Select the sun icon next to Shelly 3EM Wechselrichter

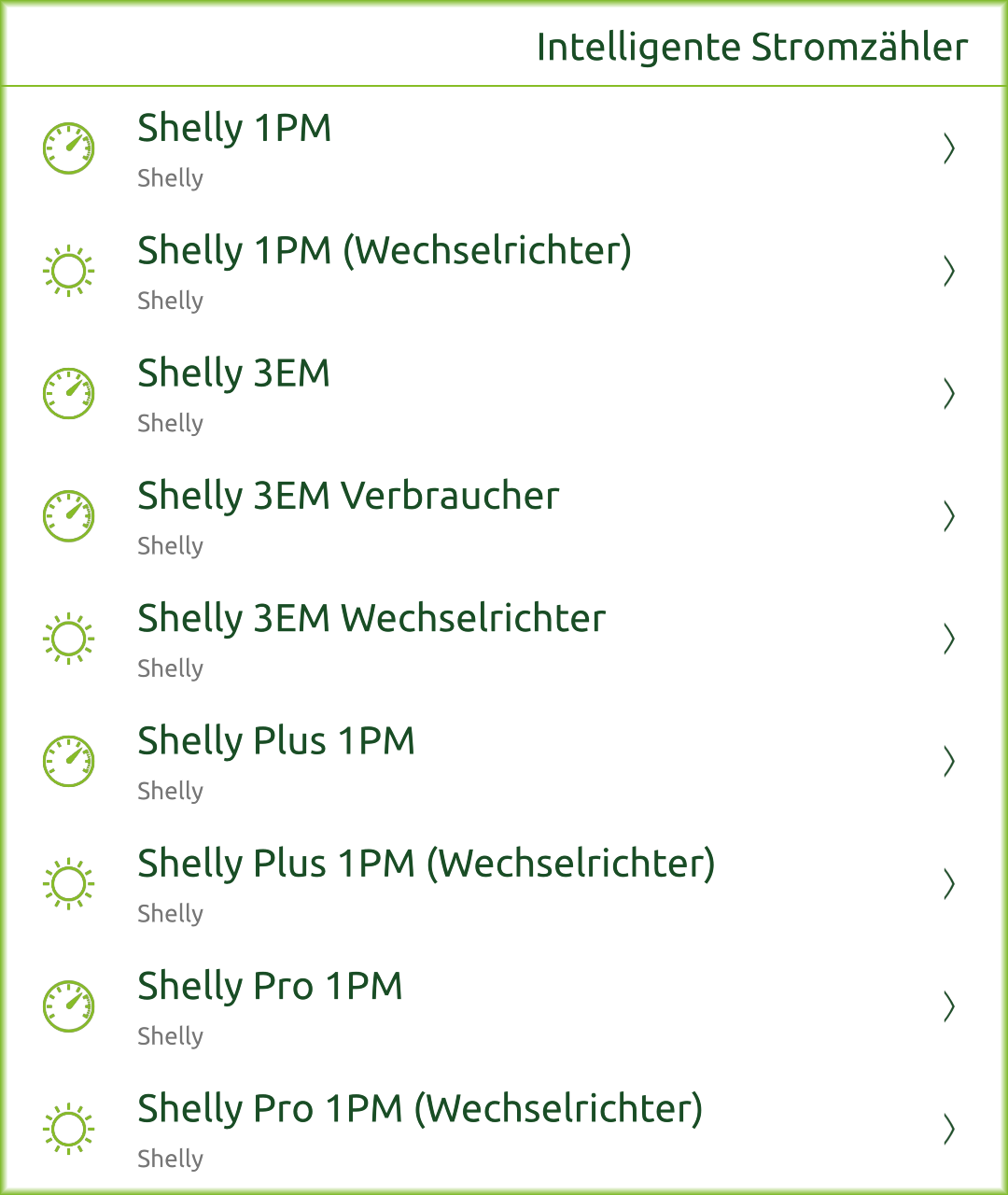[x=67, y=639]
